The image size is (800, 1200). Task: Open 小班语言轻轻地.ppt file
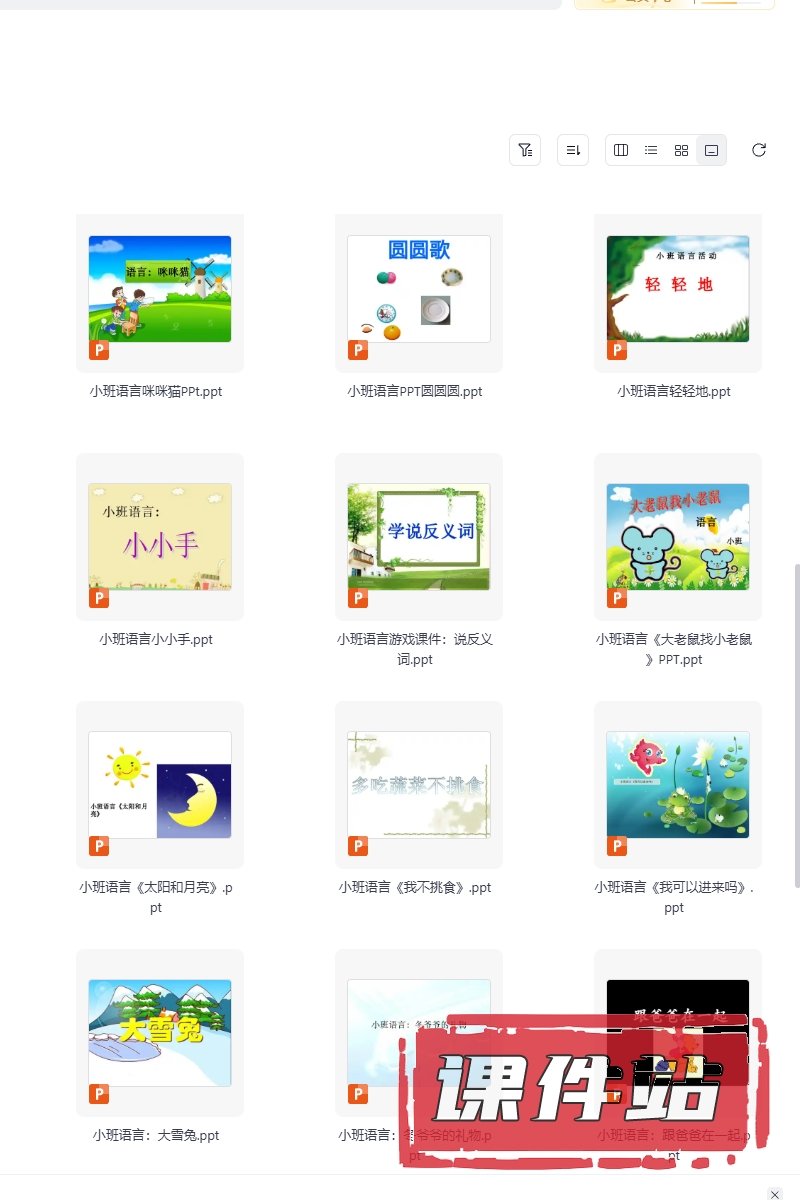click(678, 290)
